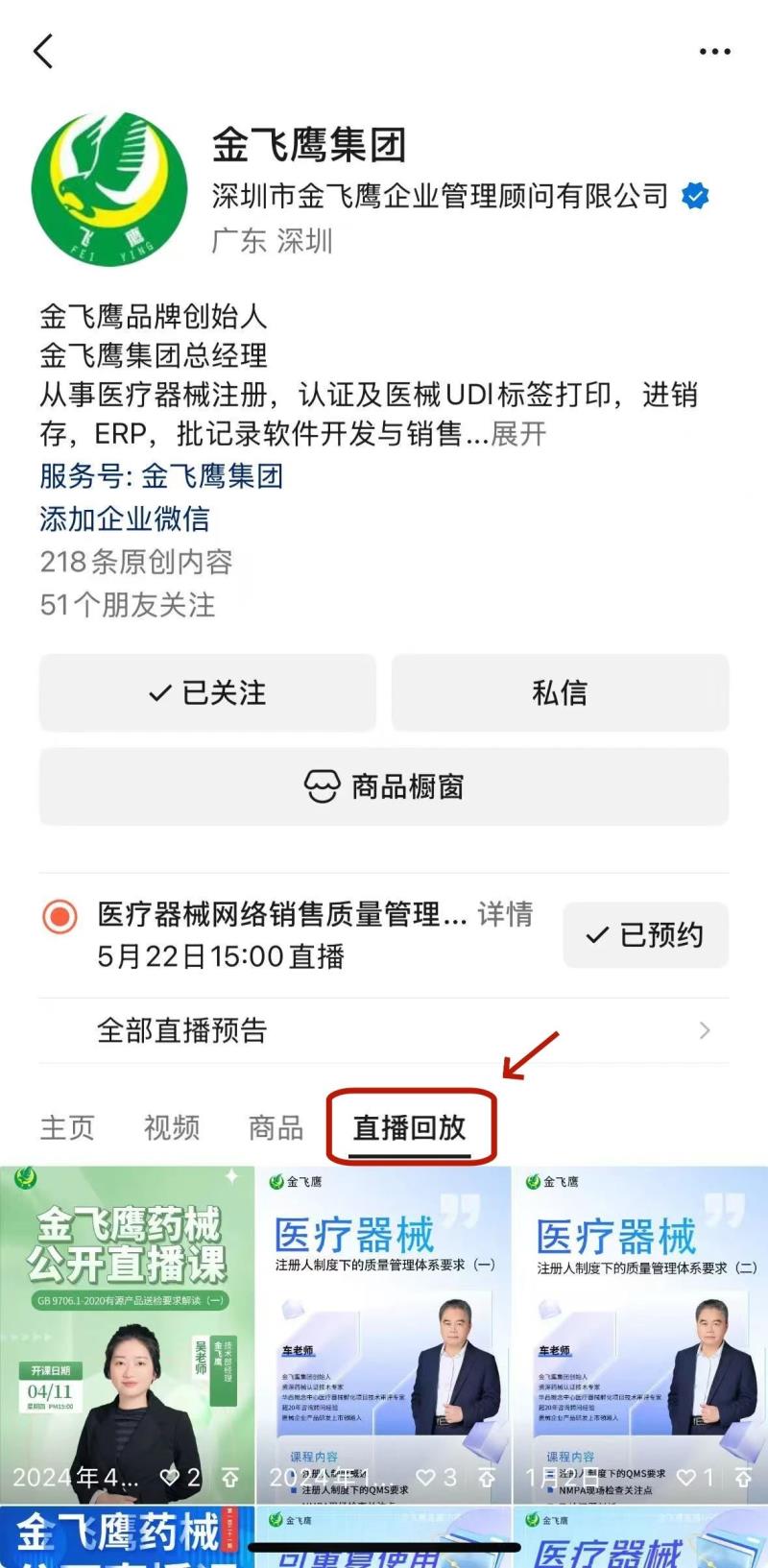The height and width of the screenshot is (1568, 768).
Task: Tap the 已预约 reservation button
Action: [x=645, y=934]
